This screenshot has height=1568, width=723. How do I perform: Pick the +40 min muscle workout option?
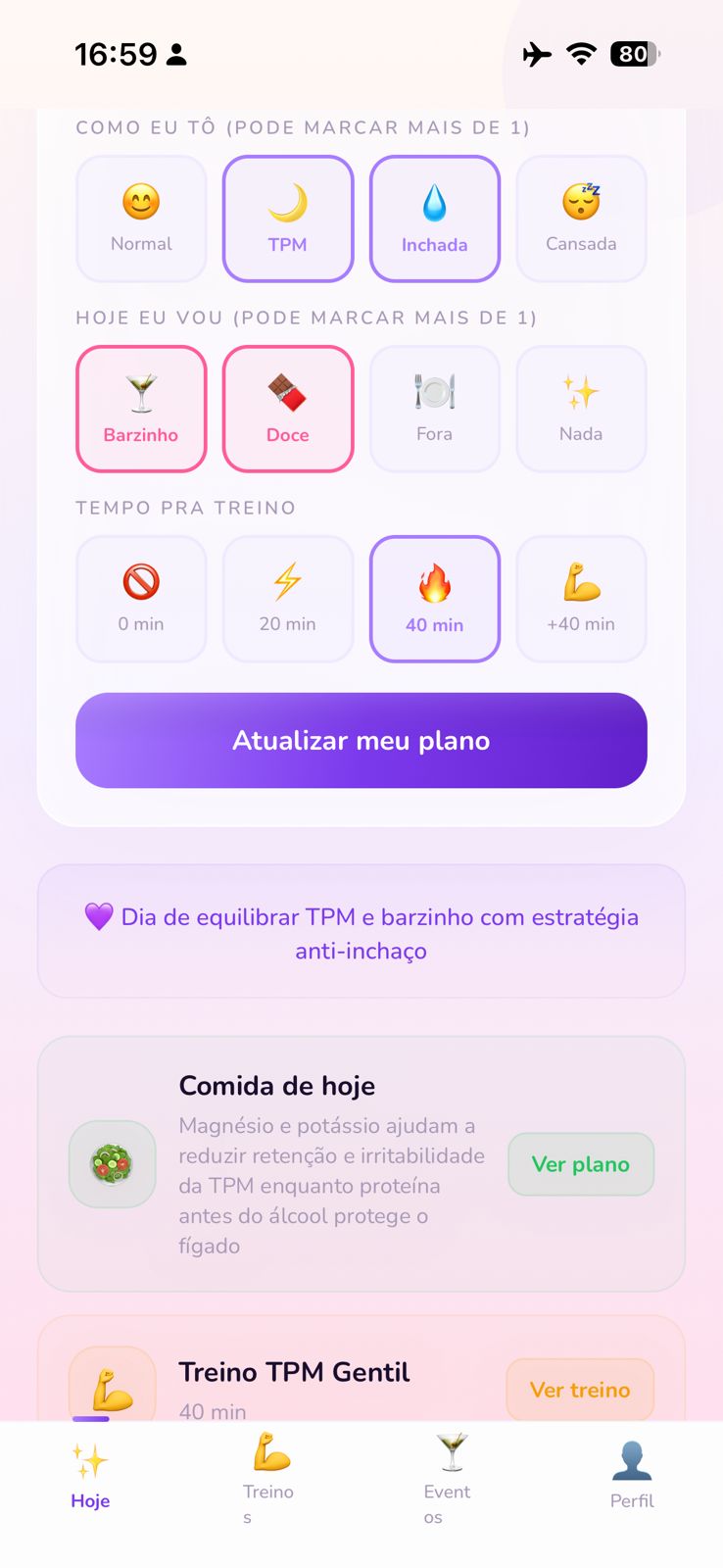(x=581, y=598)
